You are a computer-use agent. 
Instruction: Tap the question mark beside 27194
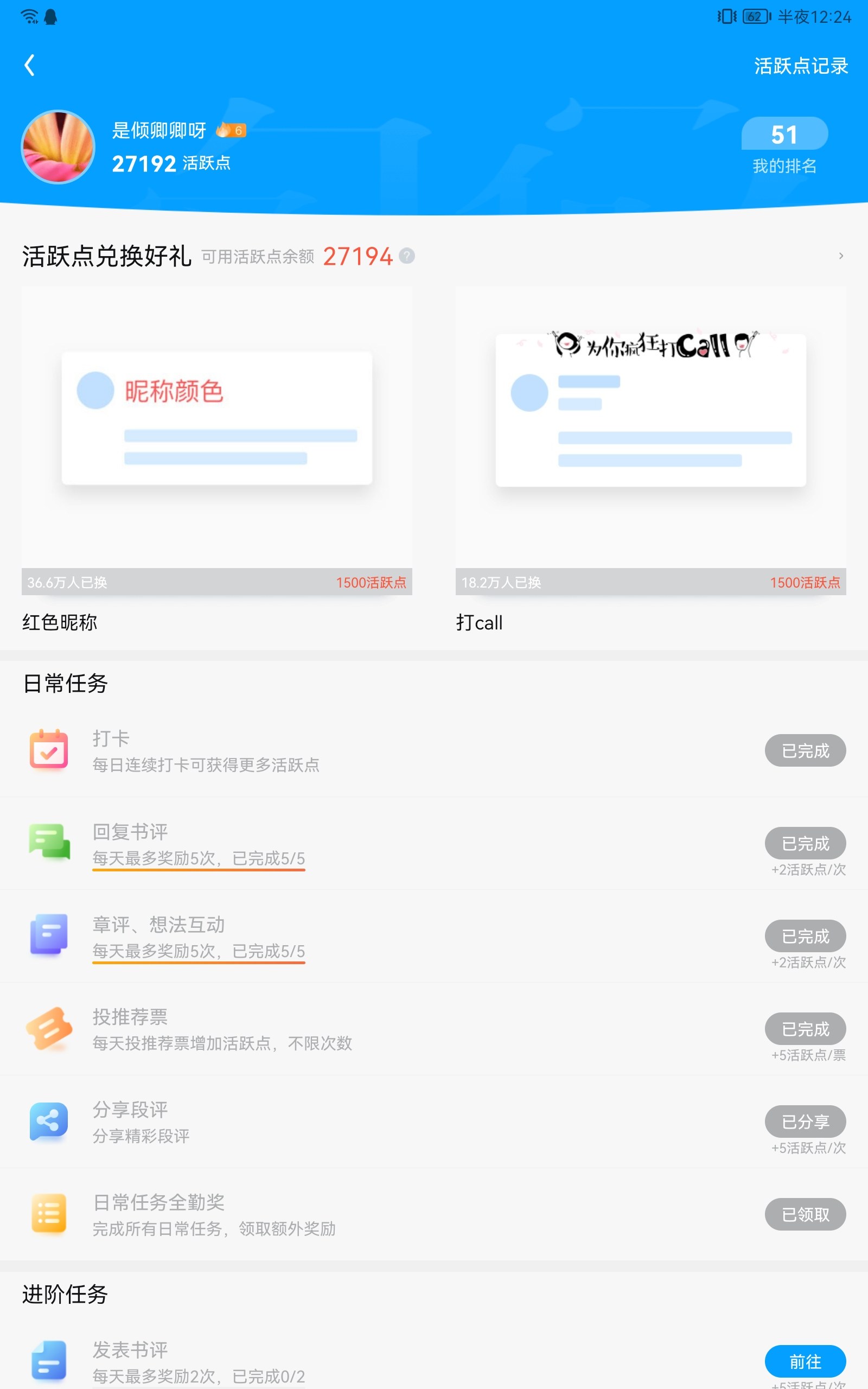407,256
